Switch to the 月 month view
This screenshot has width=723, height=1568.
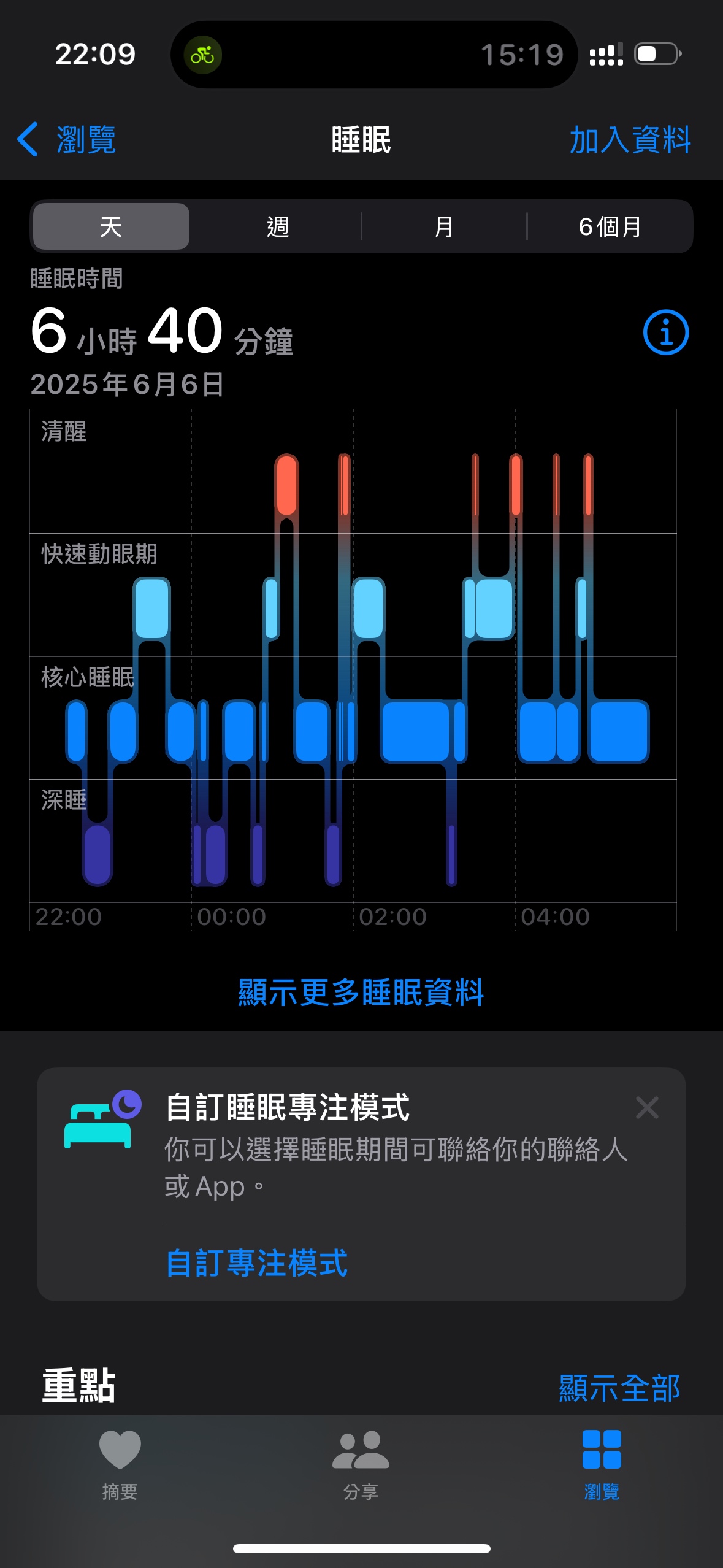(443, 227)
